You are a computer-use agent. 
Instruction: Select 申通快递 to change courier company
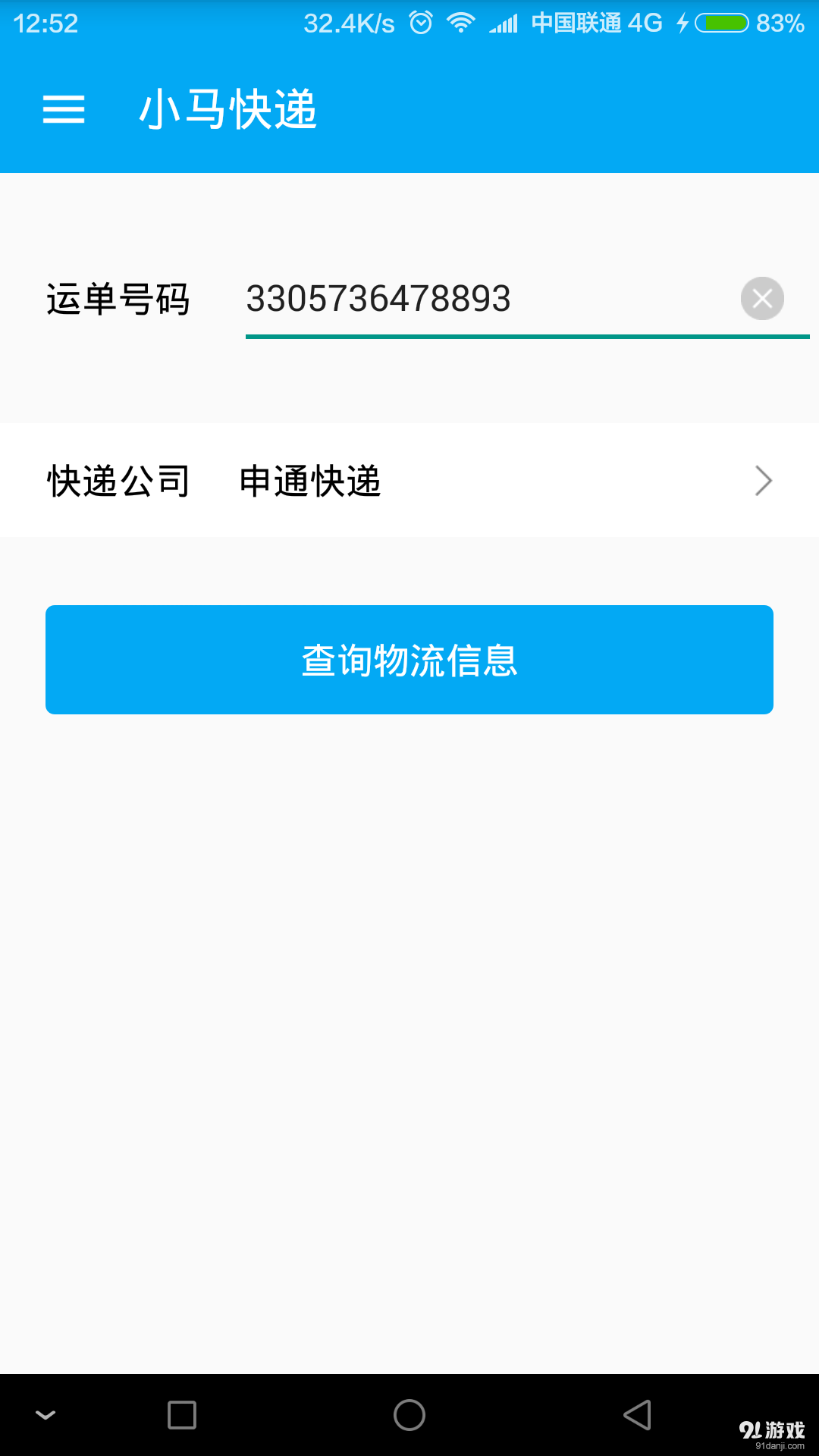(309, 481)
